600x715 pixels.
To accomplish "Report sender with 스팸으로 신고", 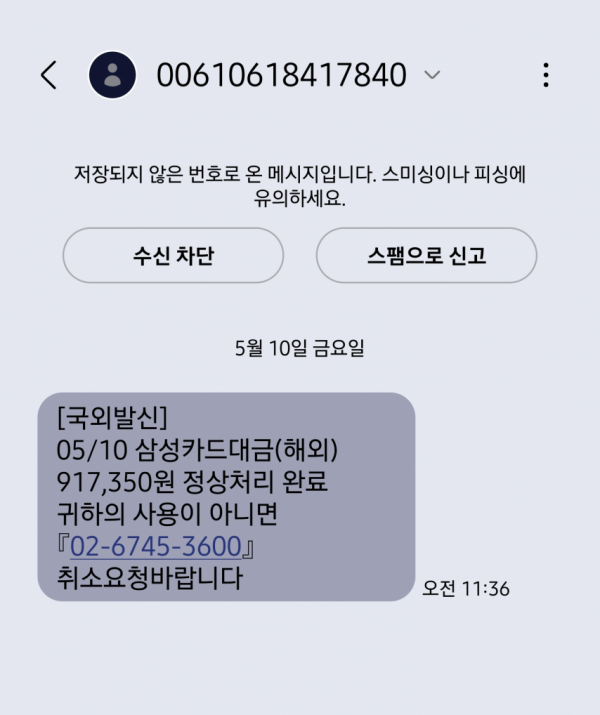I will click(426, 255).
